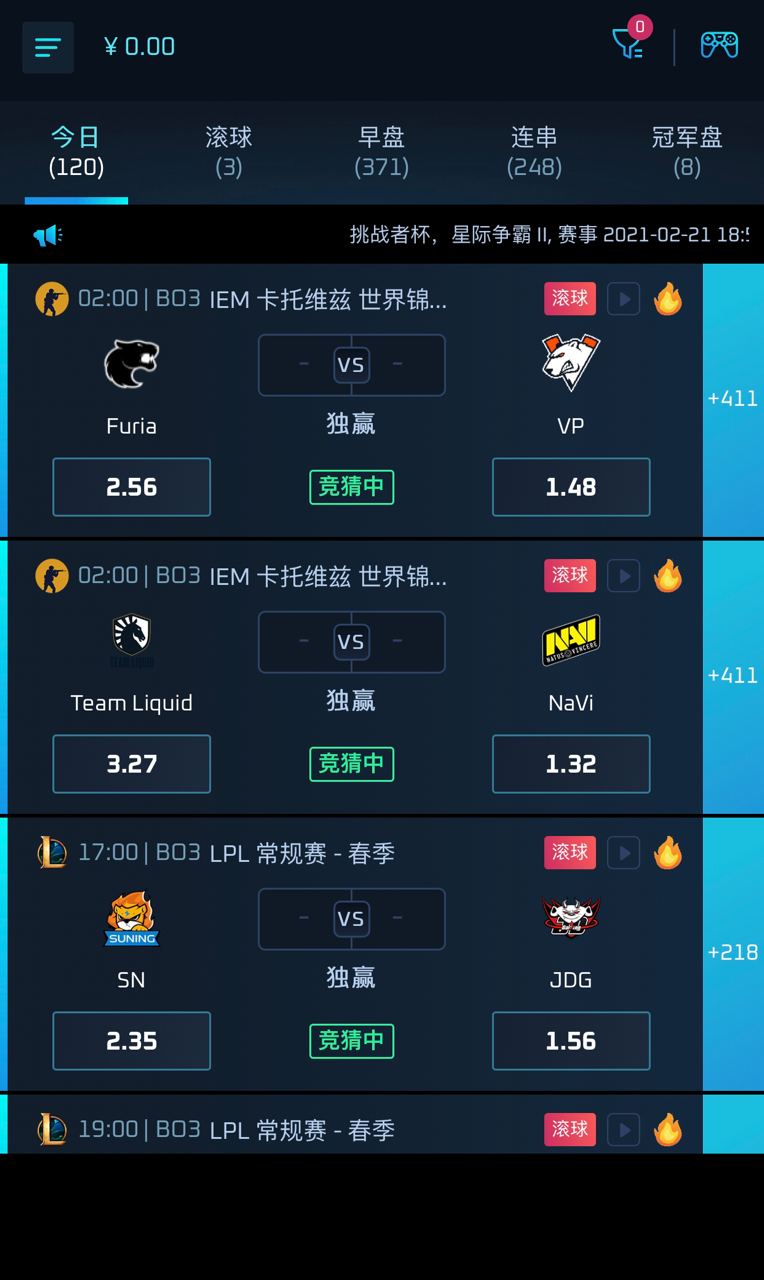The height and width of the screenshot is (1280, 764).
Task: Select the 今日 tab
Action: [76, 151]
